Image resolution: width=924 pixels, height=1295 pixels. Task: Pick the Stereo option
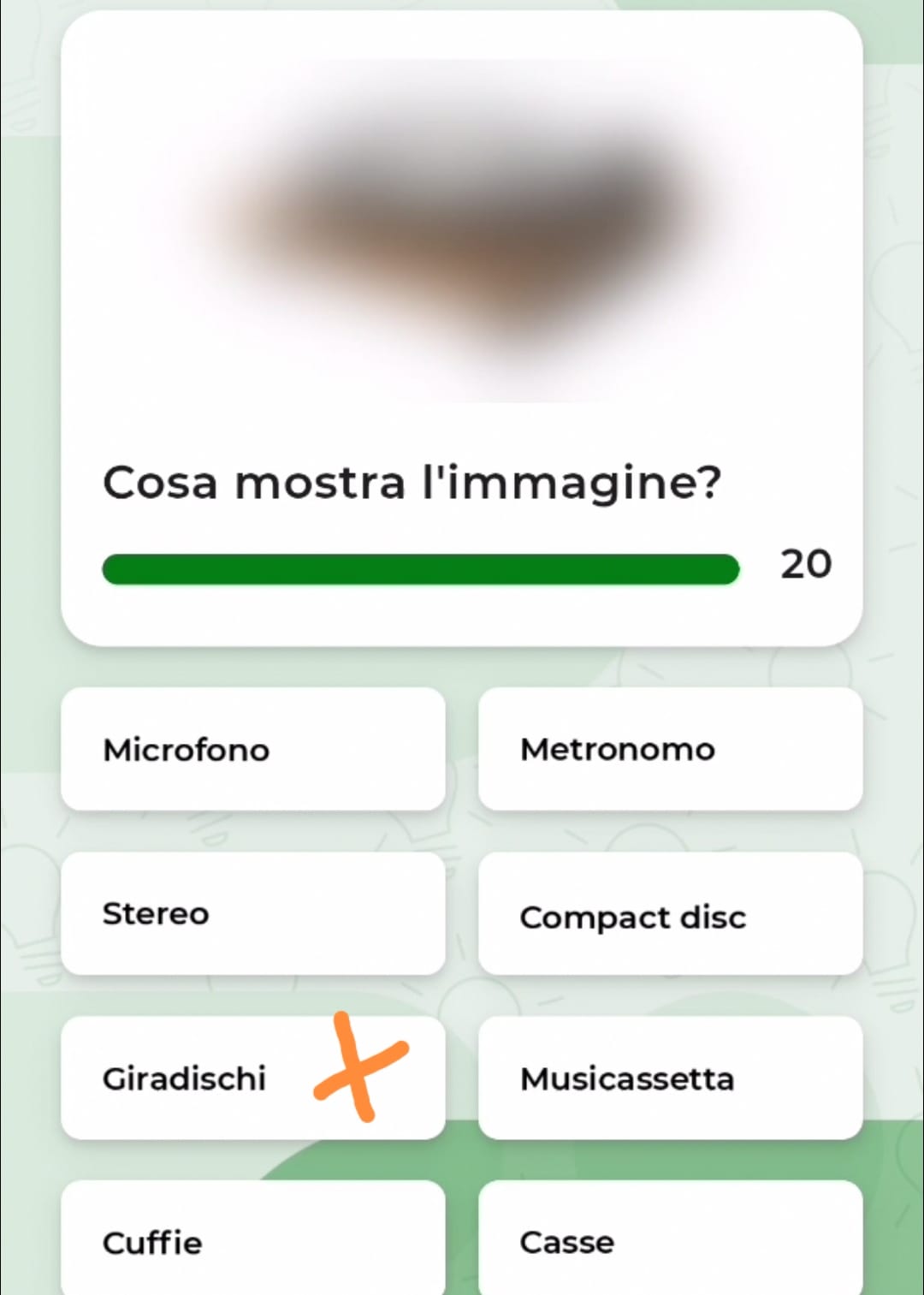252,913
